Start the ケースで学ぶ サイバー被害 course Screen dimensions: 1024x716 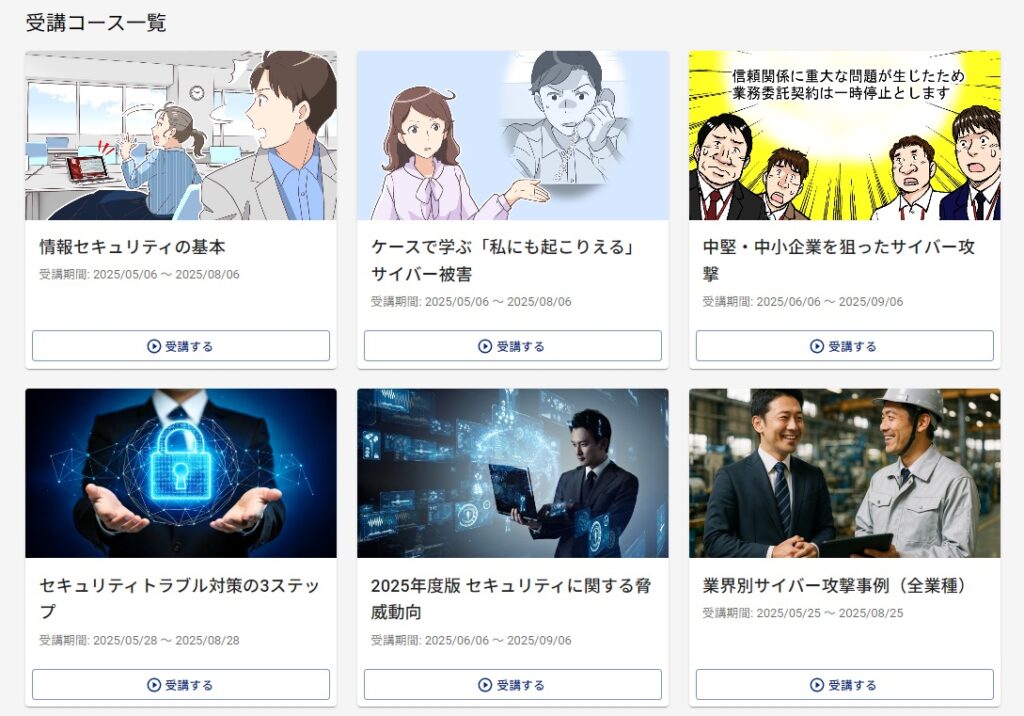click(x=512, y=346)
